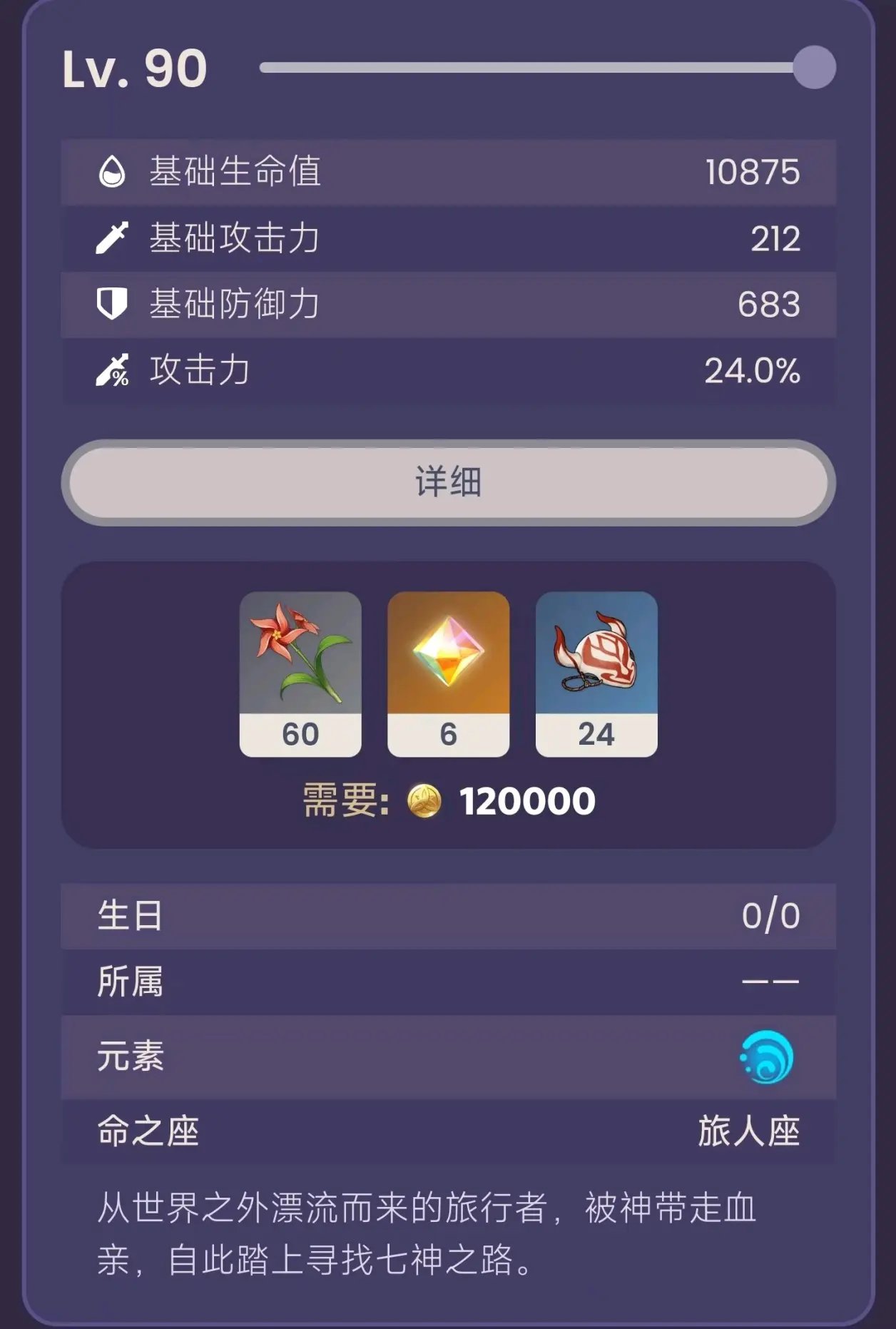Open the red mask material card
The width and height of the screenshot is (896, 1329).
pos(596,673)
